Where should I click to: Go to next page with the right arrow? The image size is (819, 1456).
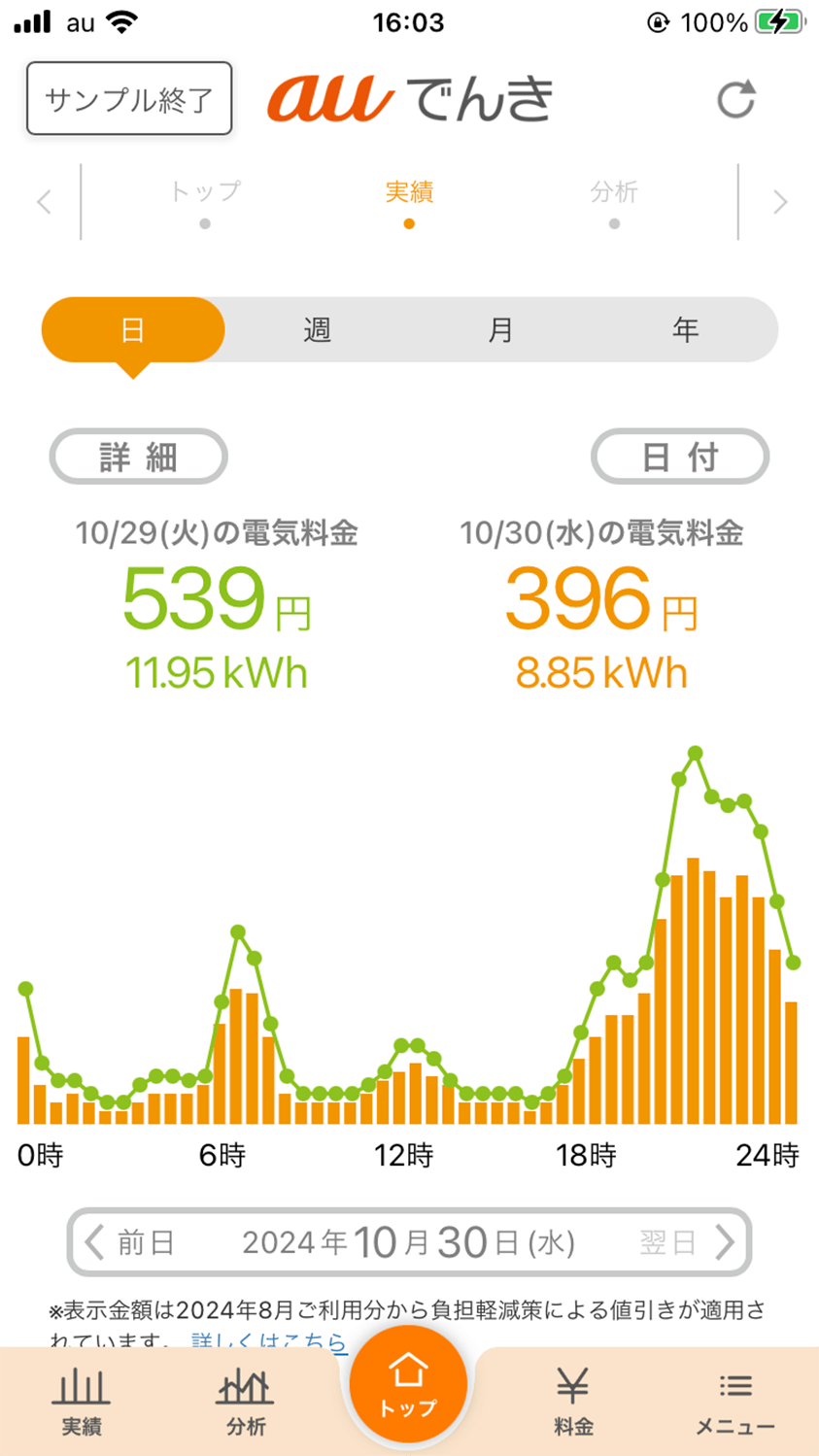coord(780,202)
